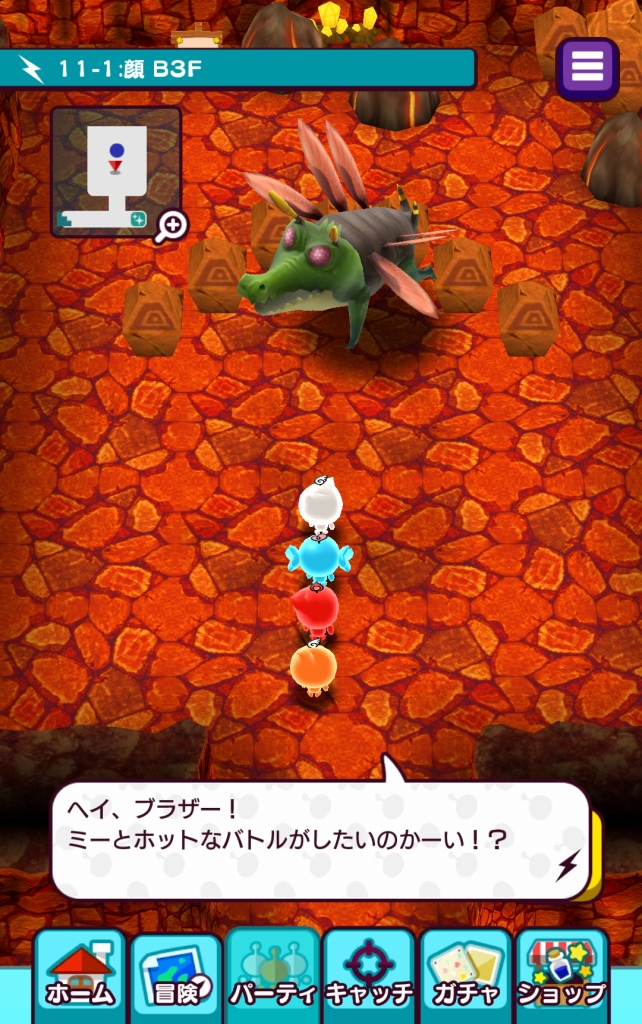The width and height of the screenshot is (642, 1024).
Task: Open the purple hamburger menu
Action: pyautogui.click(x=587, y=68)
